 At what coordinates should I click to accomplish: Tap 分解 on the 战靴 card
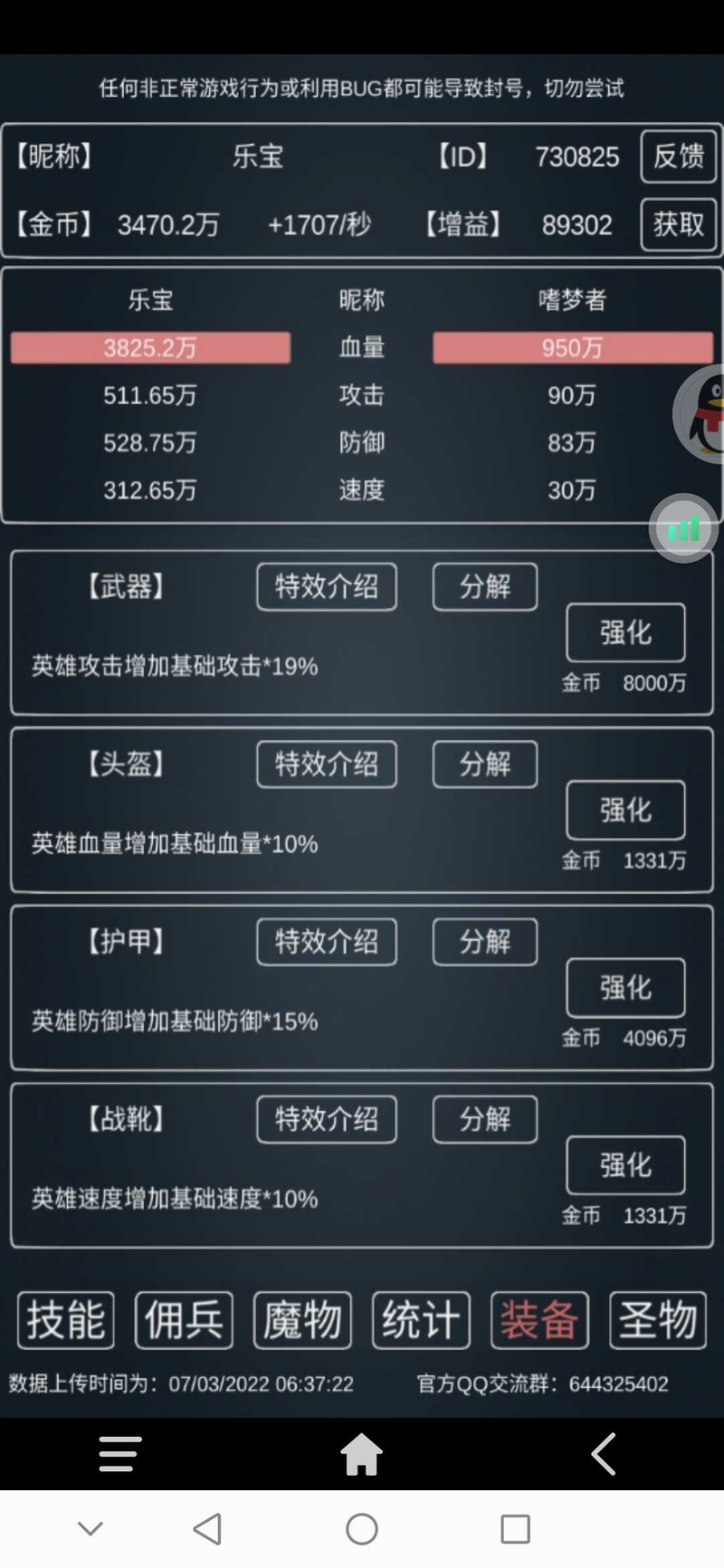click(485, 1119)
